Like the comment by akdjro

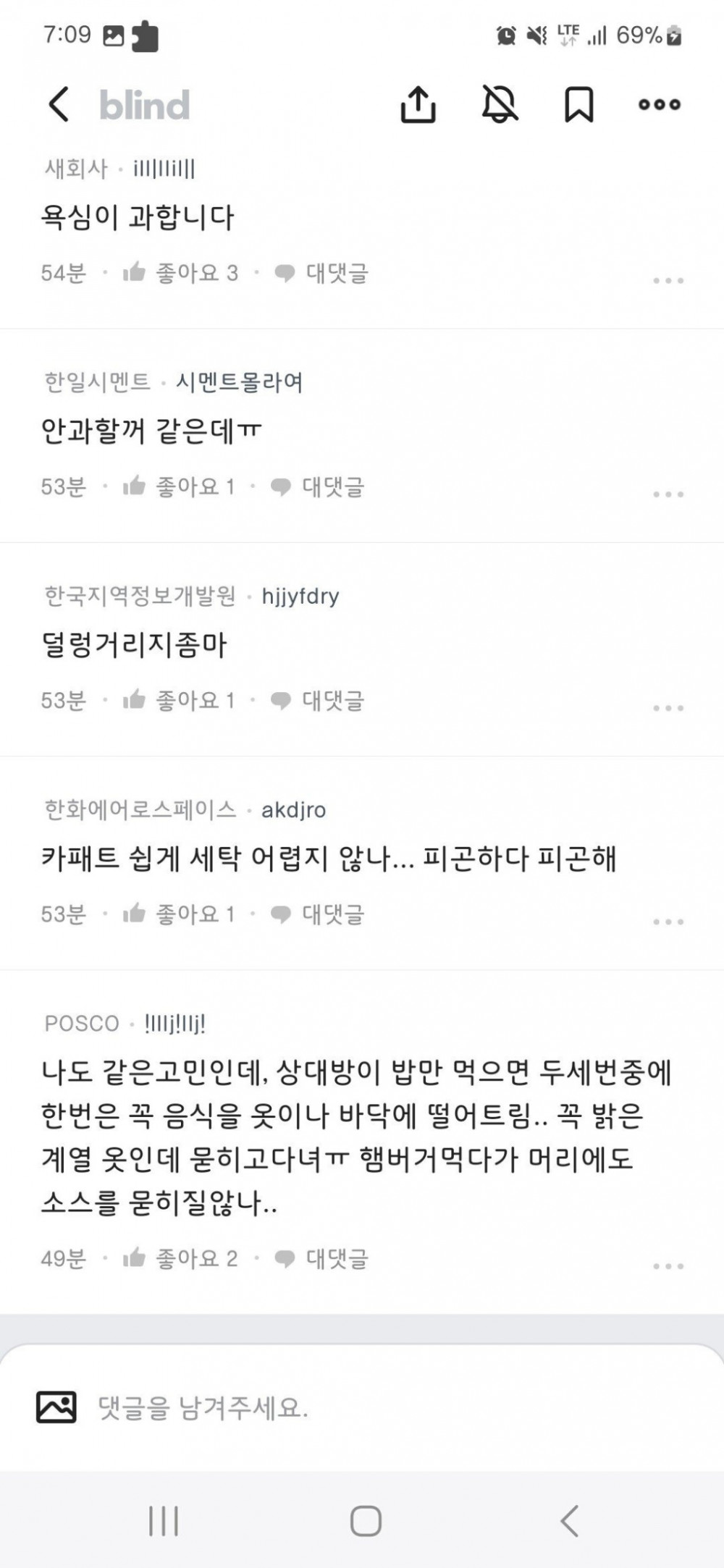179,914
